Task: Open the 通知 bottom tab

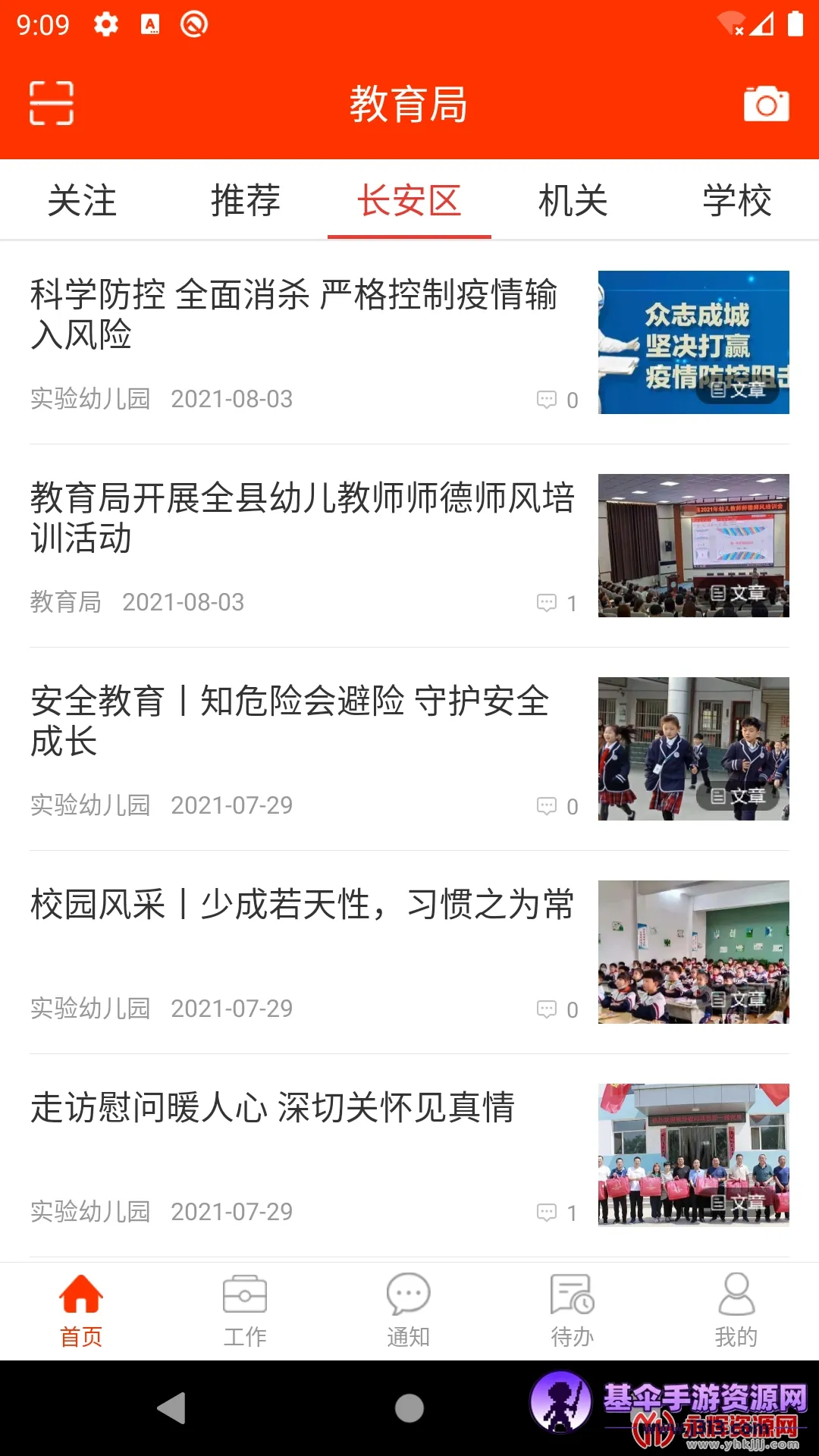Action: (409, 1310)
